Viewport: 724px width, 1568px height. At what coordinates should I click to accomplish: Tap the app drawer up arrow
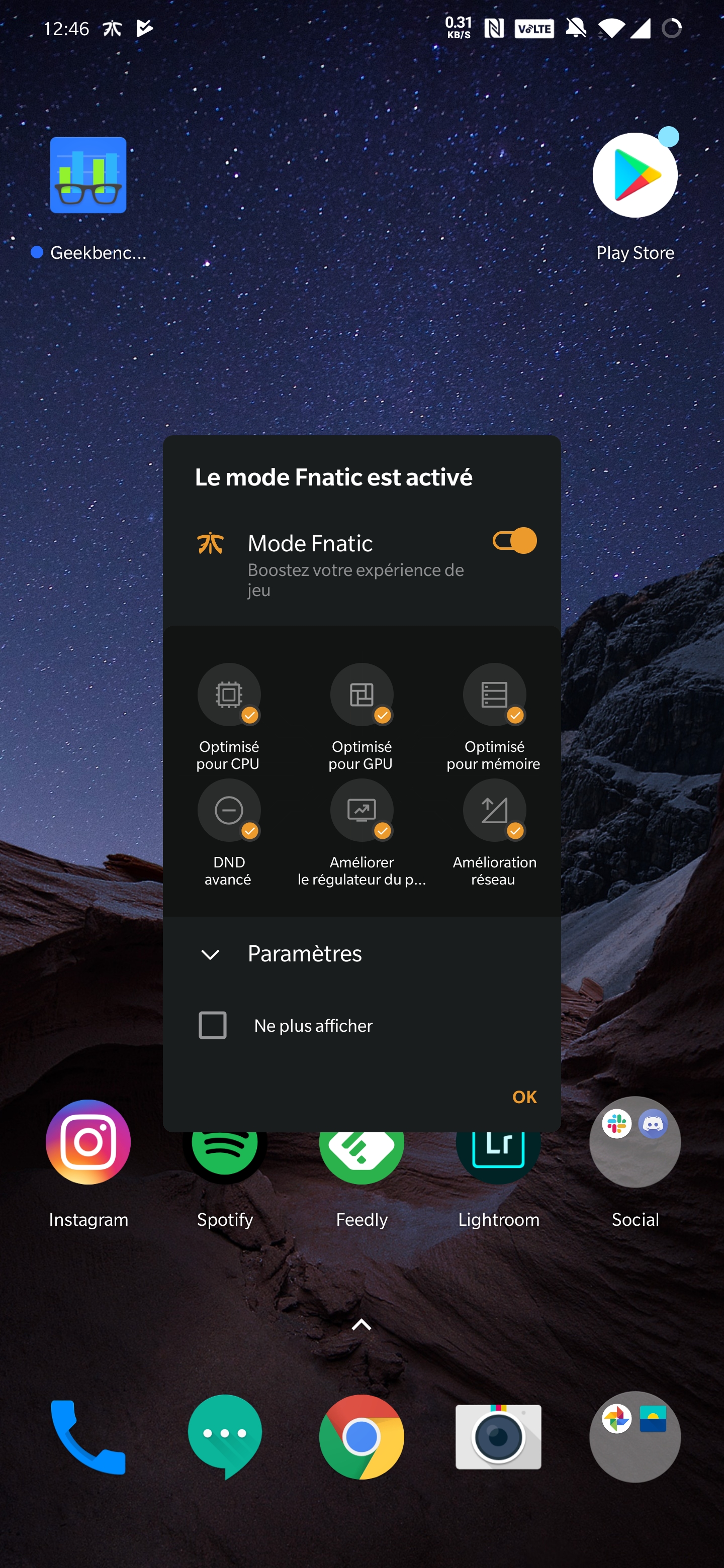[x=361, y=1325]
